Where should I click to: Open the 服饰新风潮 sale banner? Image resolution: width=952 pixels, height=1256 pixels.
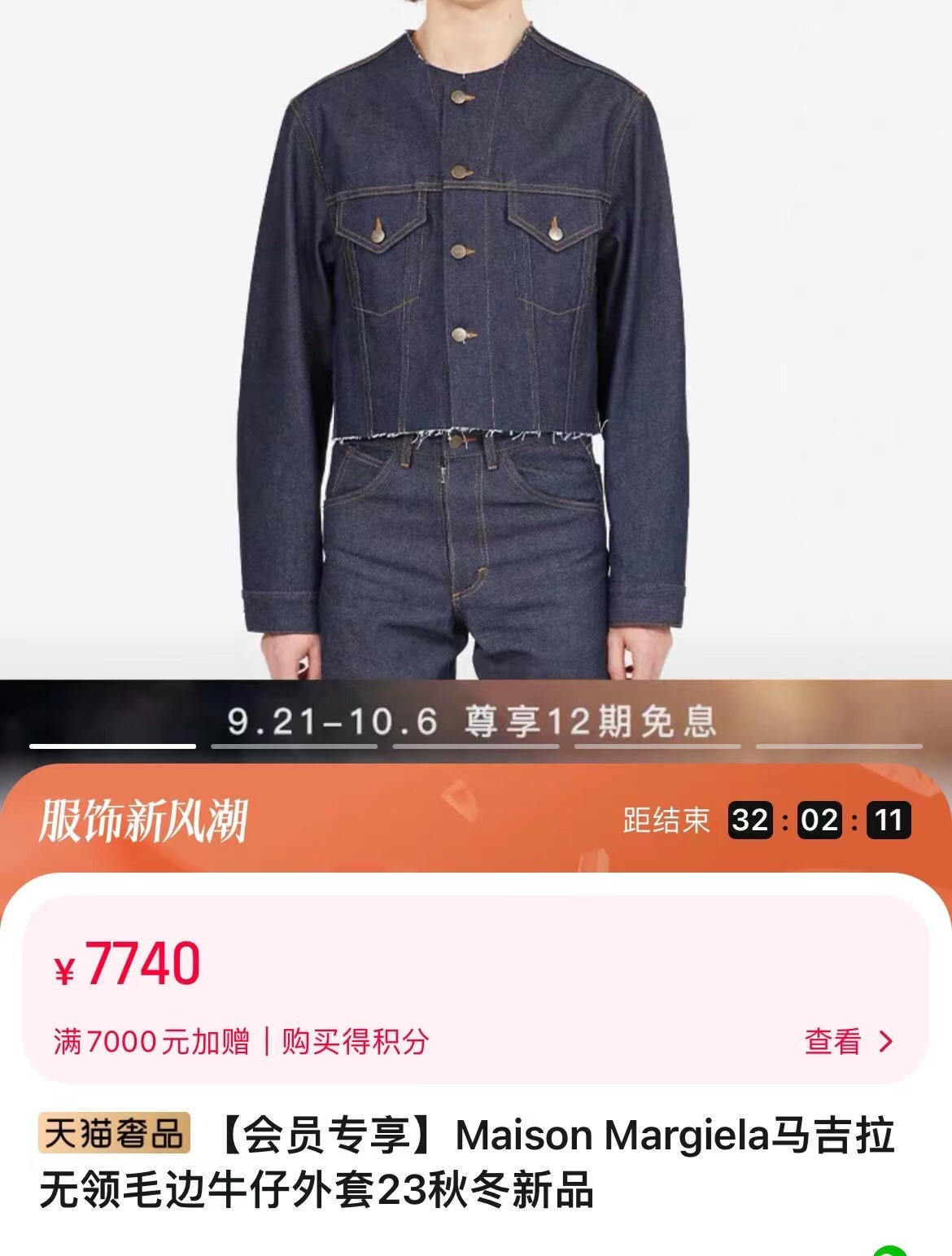pos(143,821)
